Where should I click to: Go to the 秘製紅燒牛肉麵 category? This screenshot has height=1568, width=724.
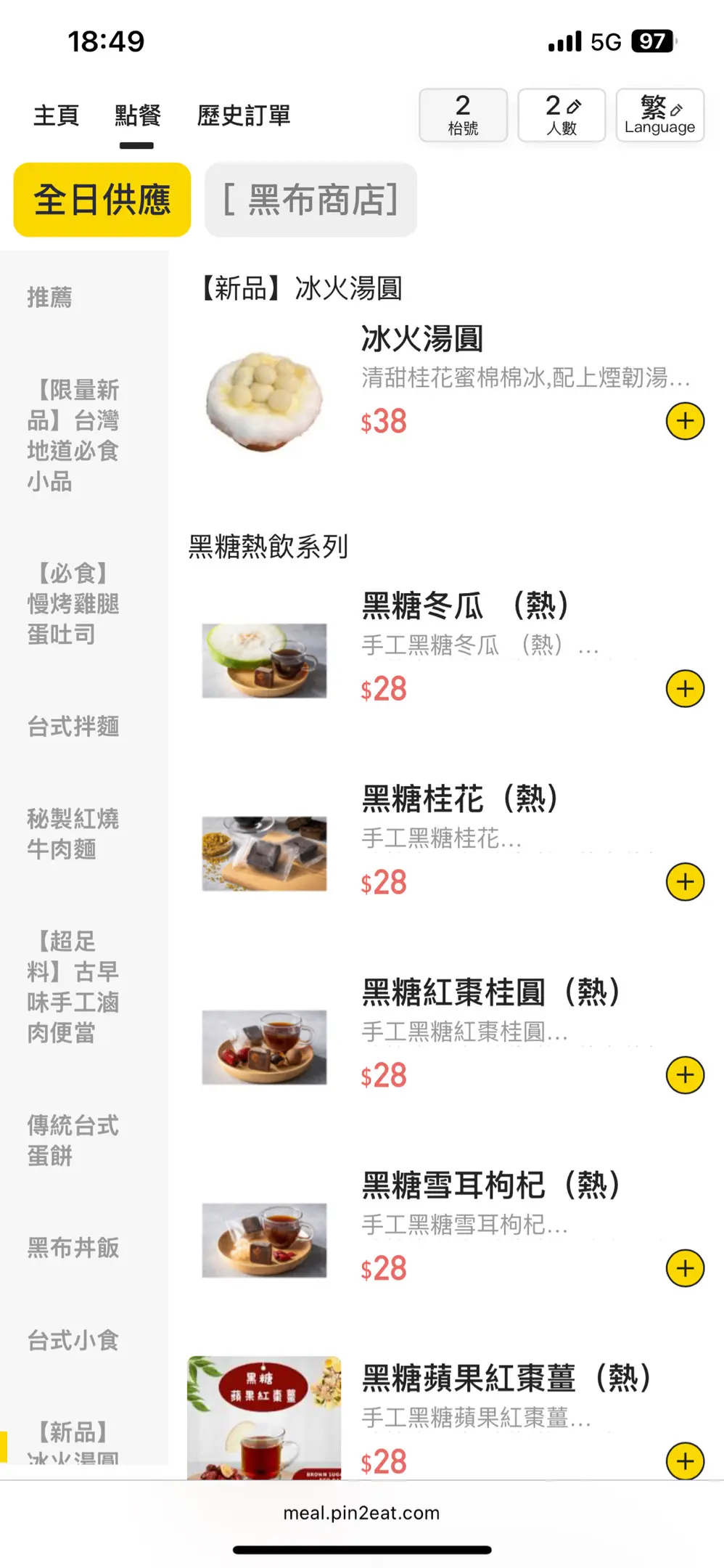click(x=73, y=833)
